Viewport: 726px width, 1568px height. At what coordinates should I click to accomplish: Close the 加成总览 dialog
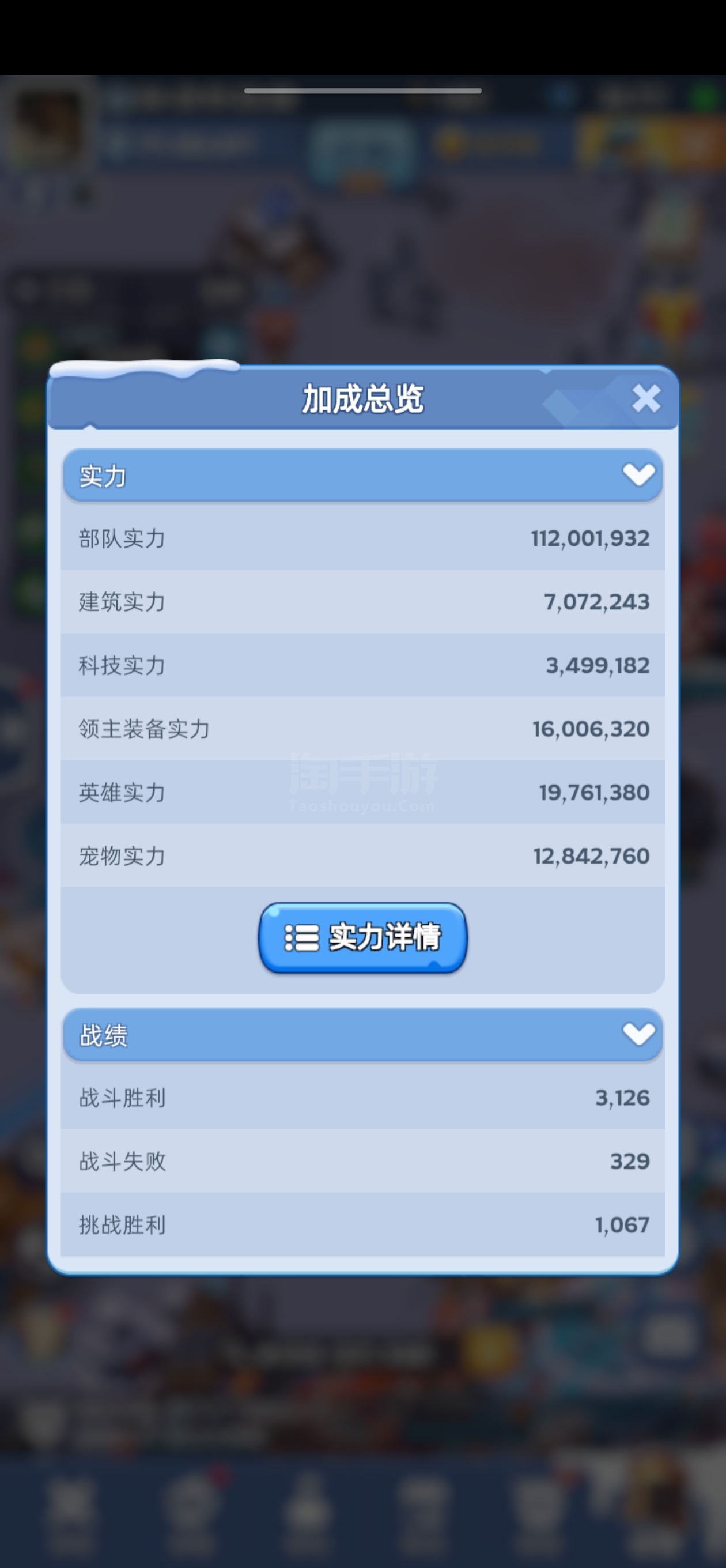[646, 399]
